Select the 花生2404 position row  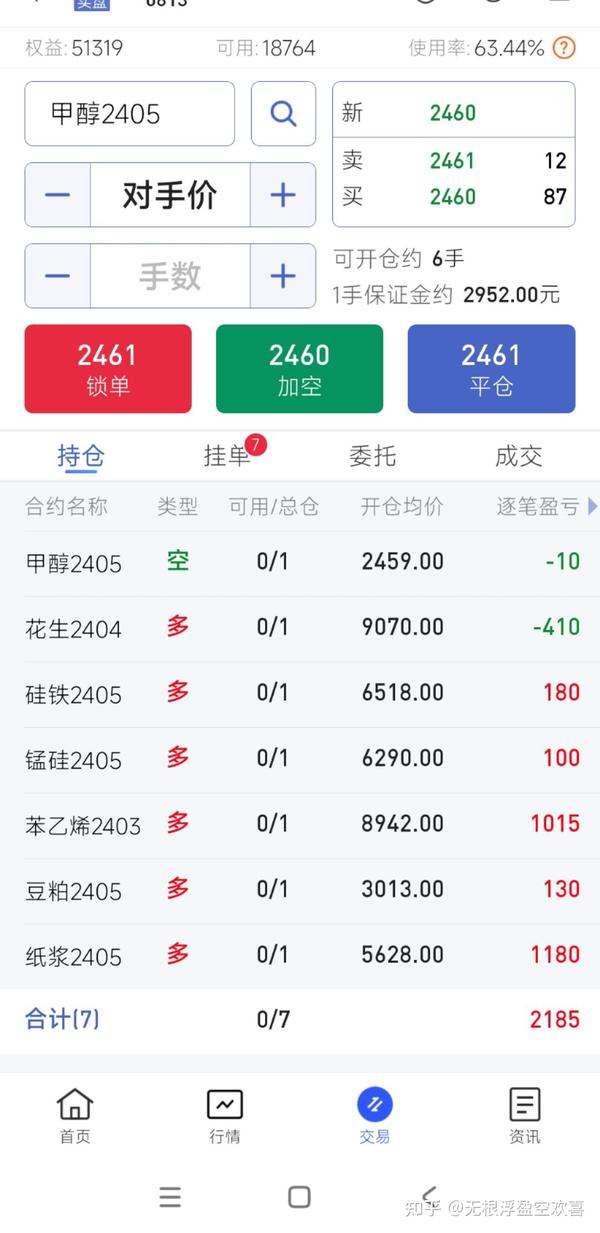pos(300,628)
